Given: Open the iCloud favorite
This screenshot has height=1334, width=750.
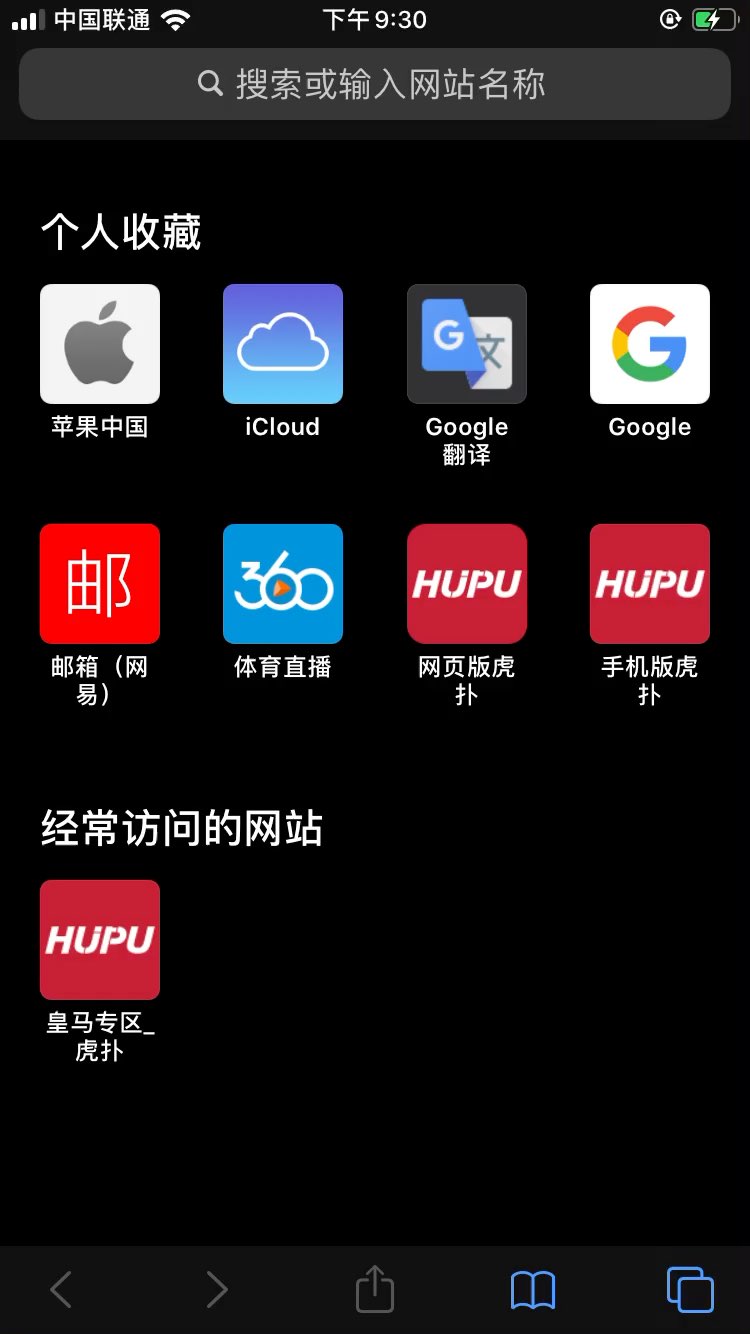Looking at the screenshot, I should (283, 344).
